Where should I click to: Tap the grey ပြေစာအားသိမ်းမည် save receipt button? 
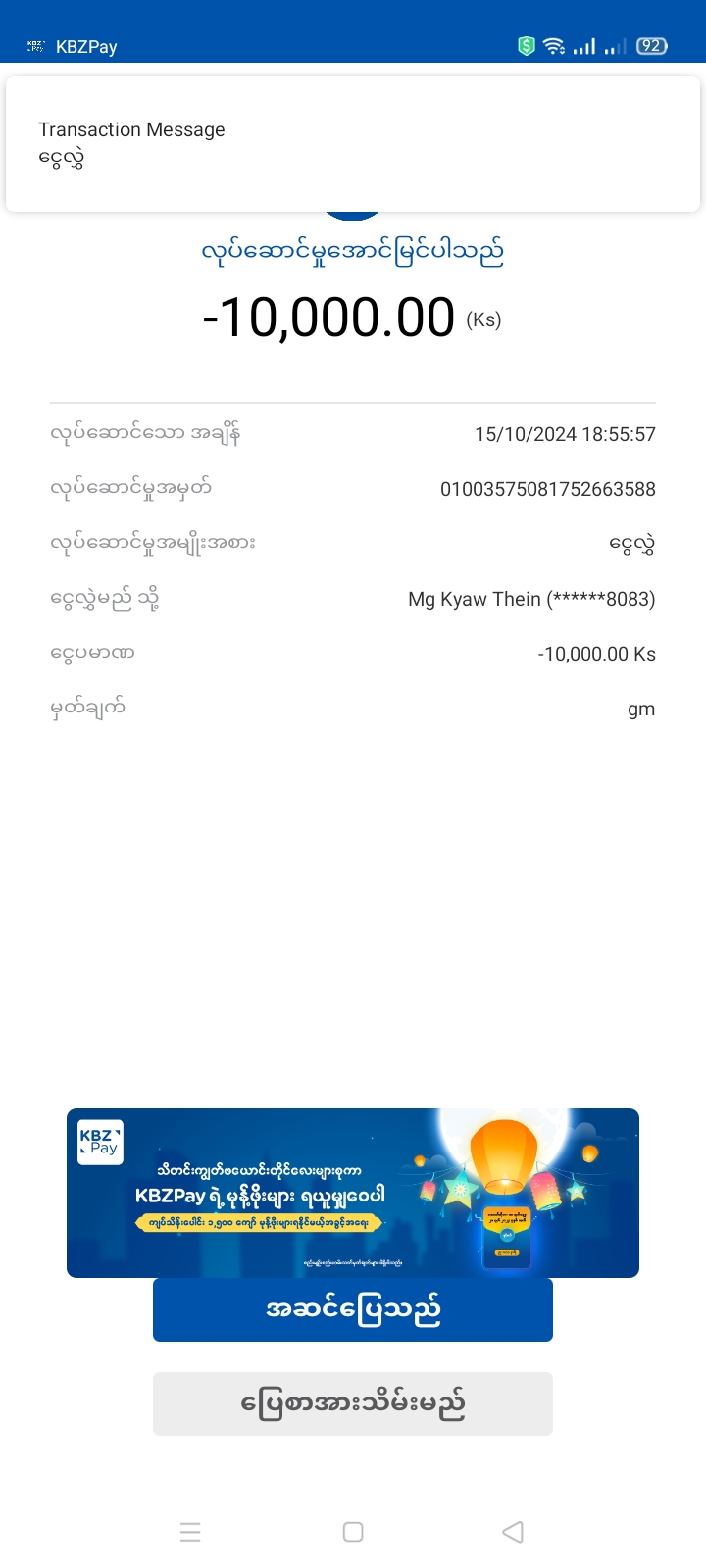pos(353,1403)
